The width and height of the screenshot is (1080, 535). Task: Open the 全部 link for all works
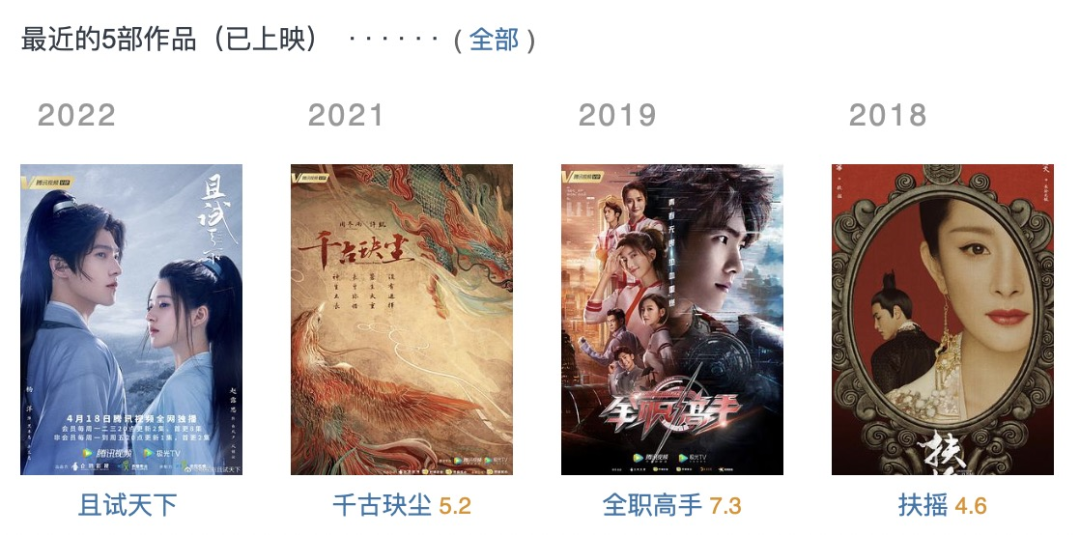[494, 40]
